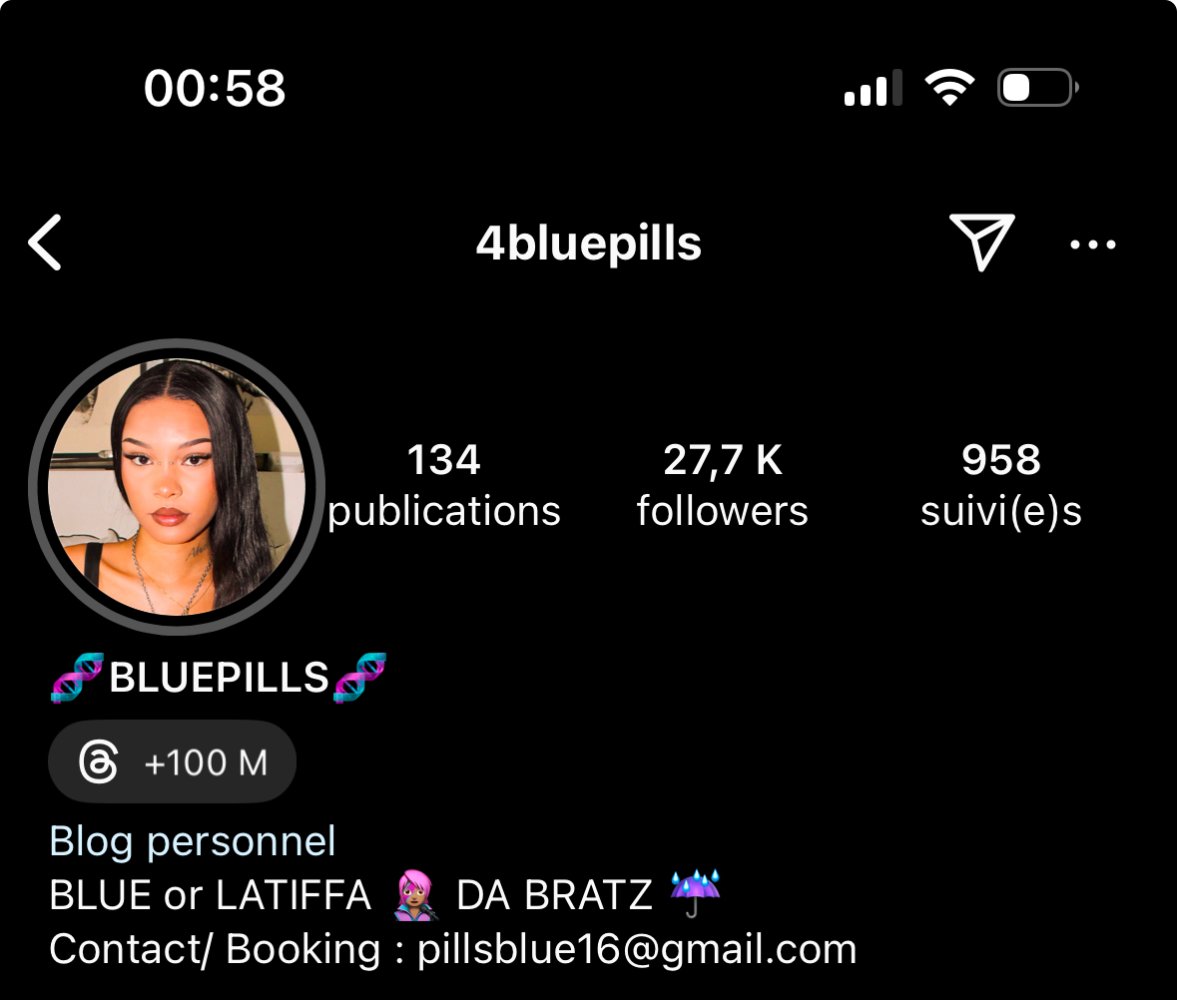
Task: Go back from the 4bluepills profile
Action: pyautogui.click(x=46, y=243)
